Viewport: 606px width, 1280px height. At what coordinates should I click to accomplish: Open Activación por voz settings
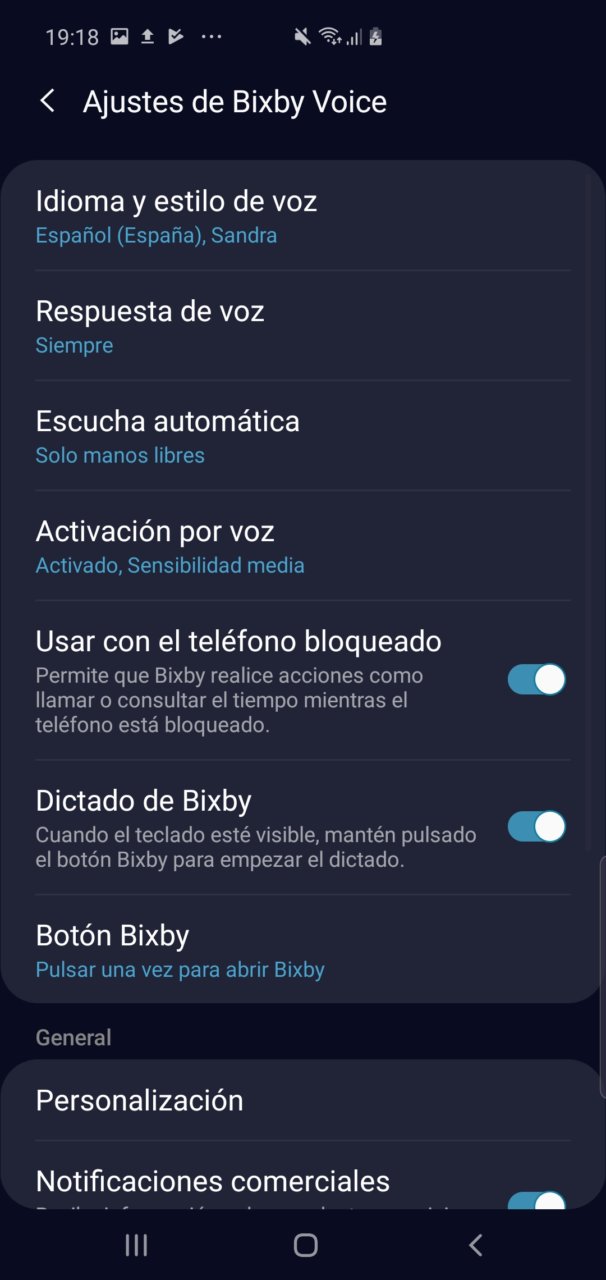tap(303, 546)
